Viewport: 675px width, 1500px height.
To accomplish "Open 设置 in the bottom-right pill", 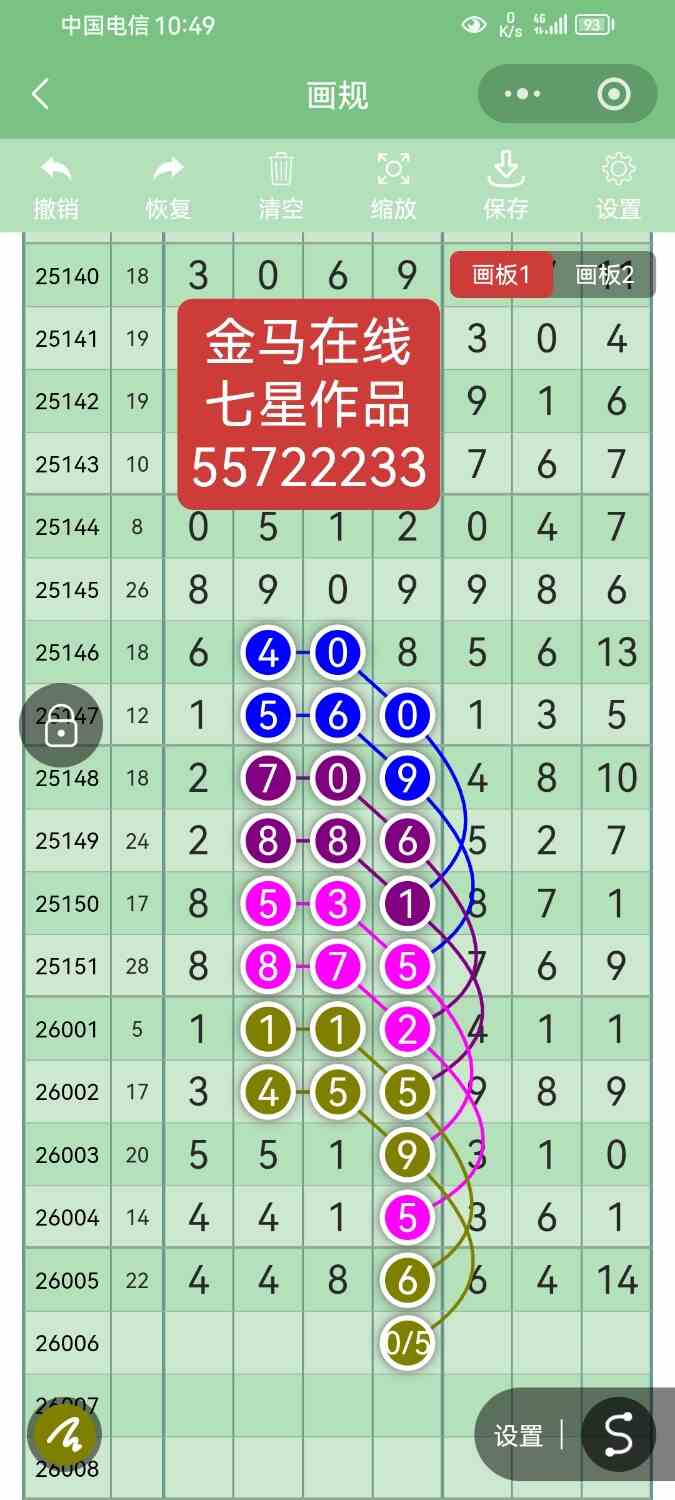I will [518, 1436].
